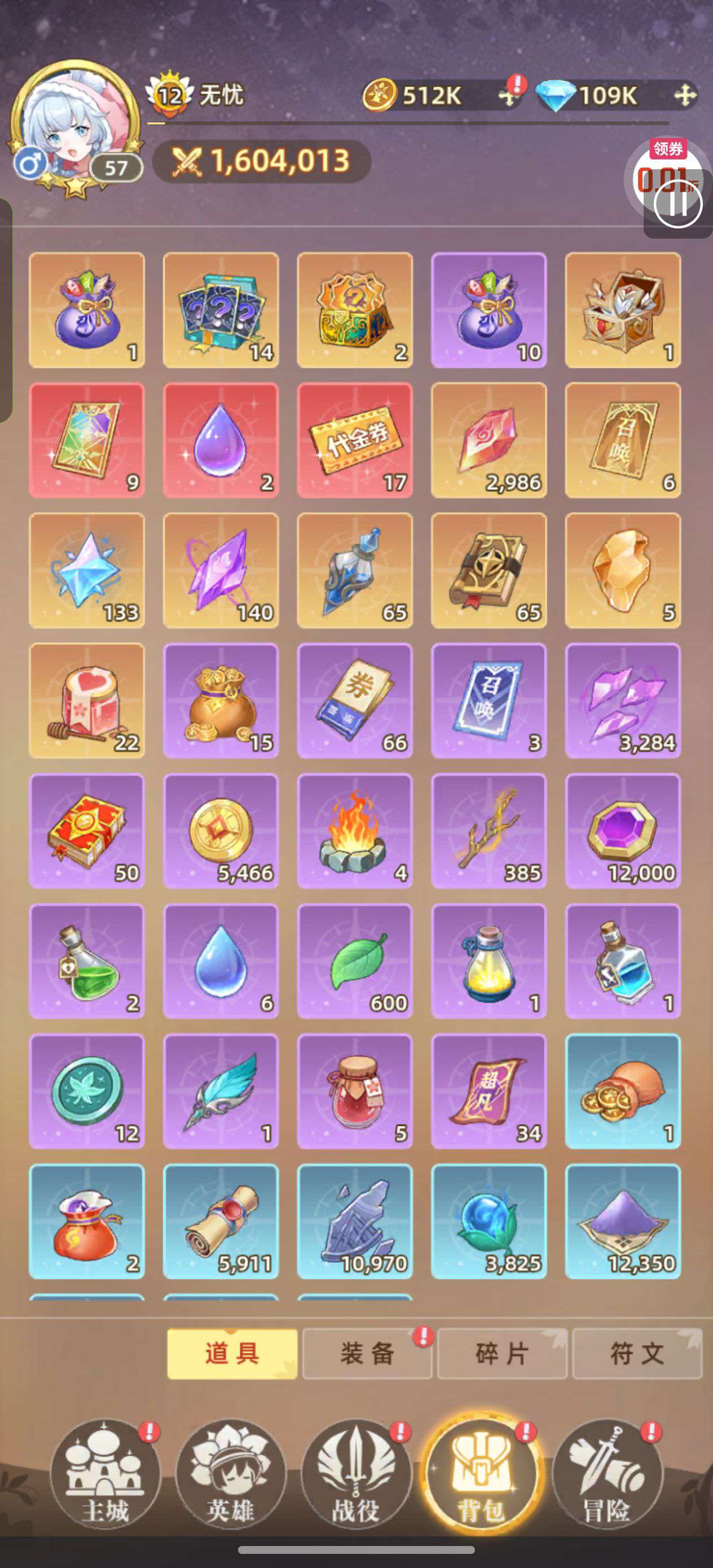
Task: Select the green leaf item with 600
Action: tap(355, 961)
